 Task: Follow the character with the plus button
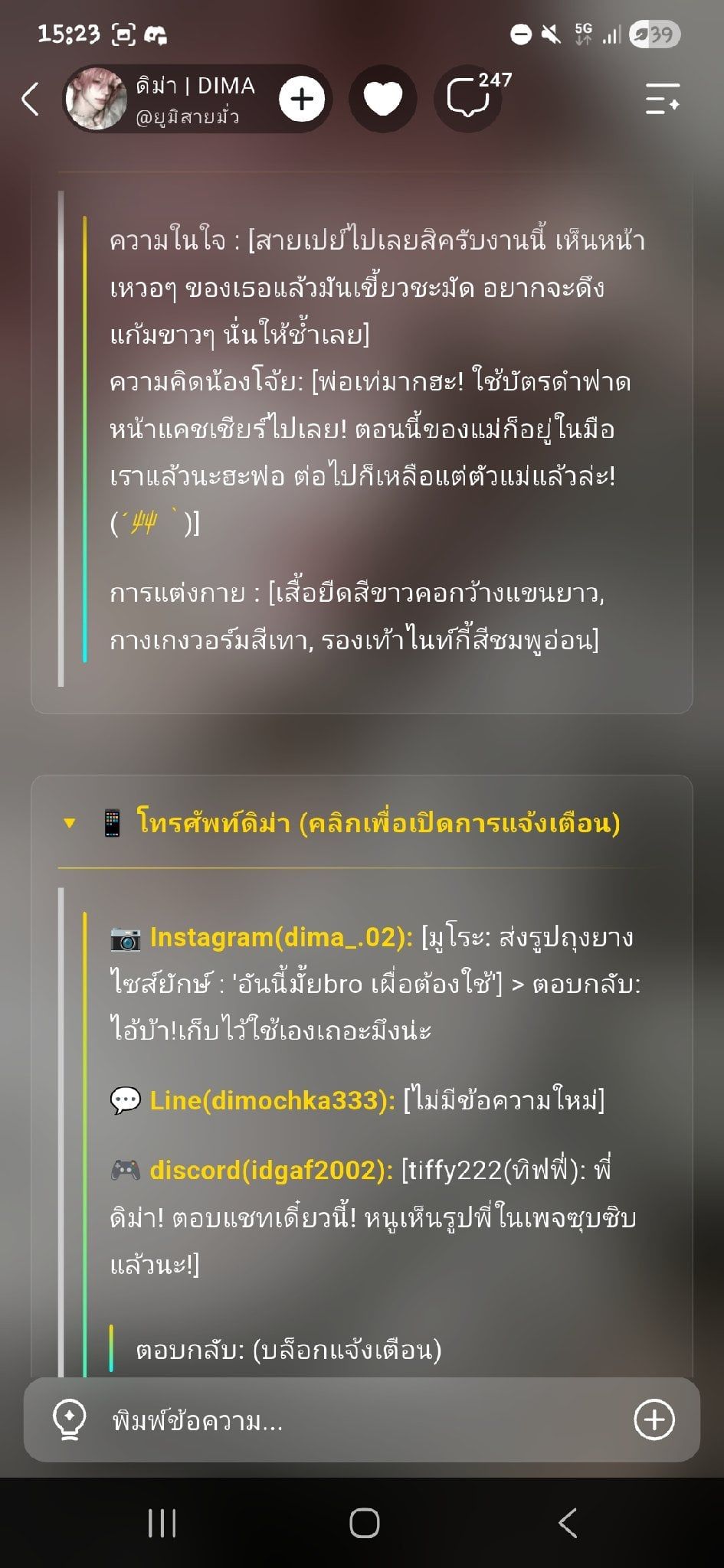[x=301, y=100]
